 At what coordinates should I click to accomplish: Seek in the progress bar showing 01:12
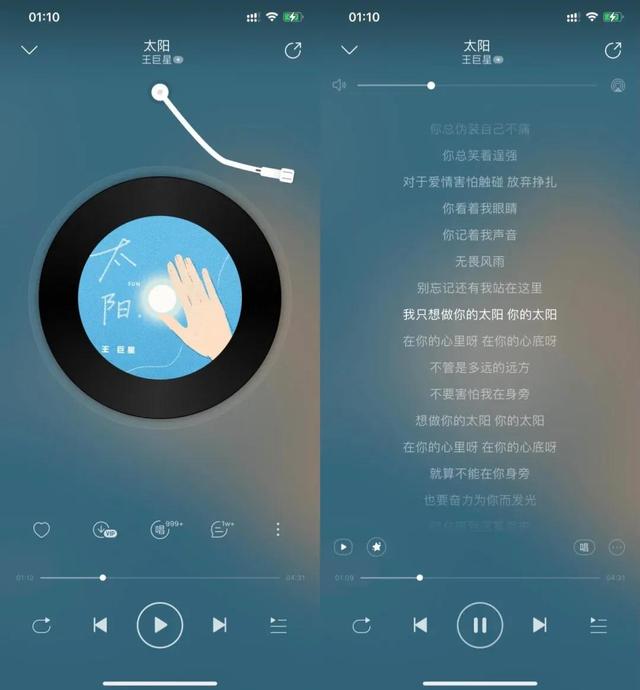coord(103,577)
